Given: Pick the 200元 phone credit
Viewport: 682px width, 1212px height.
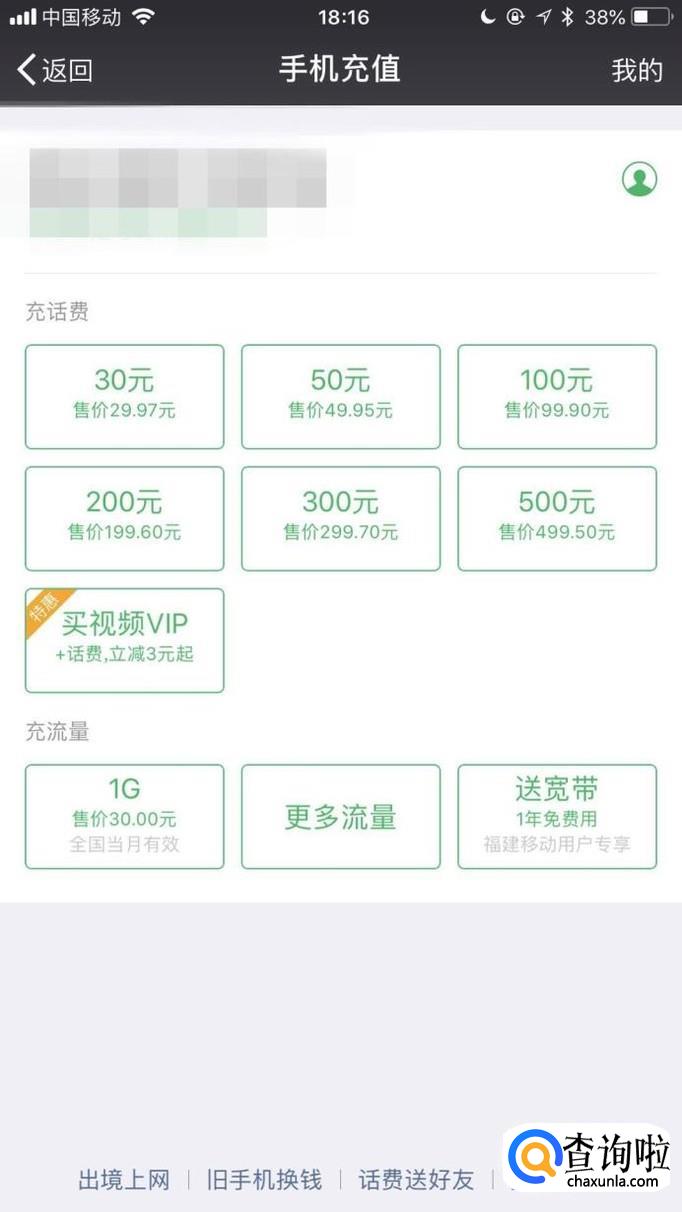Looking at the screenshot, I should (x=124, y=518).
